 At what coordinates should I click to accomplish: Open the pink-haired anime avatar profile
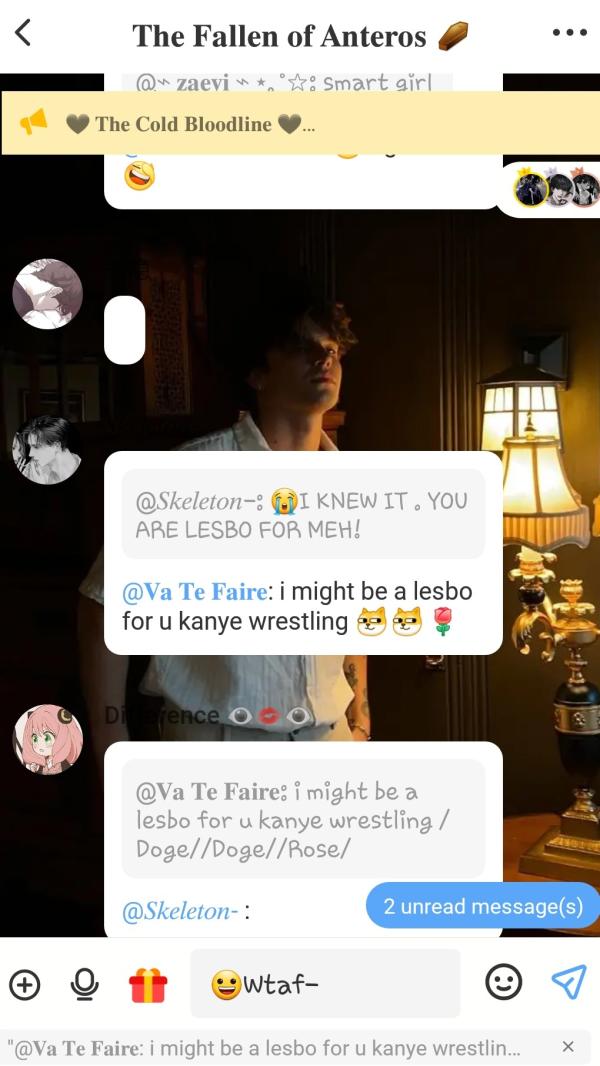point(47,738)
